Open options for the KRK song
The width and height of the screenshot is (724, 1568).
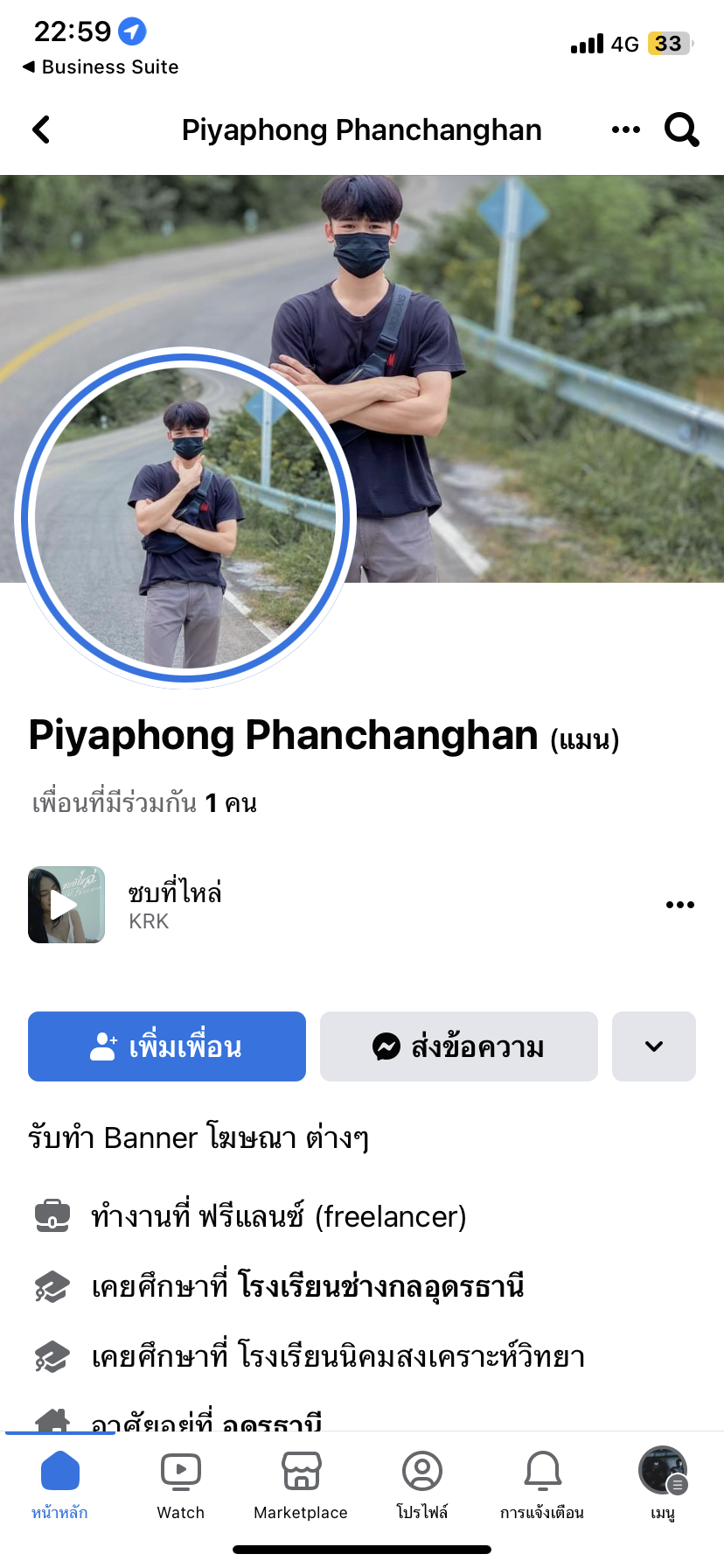pos(679,905)
